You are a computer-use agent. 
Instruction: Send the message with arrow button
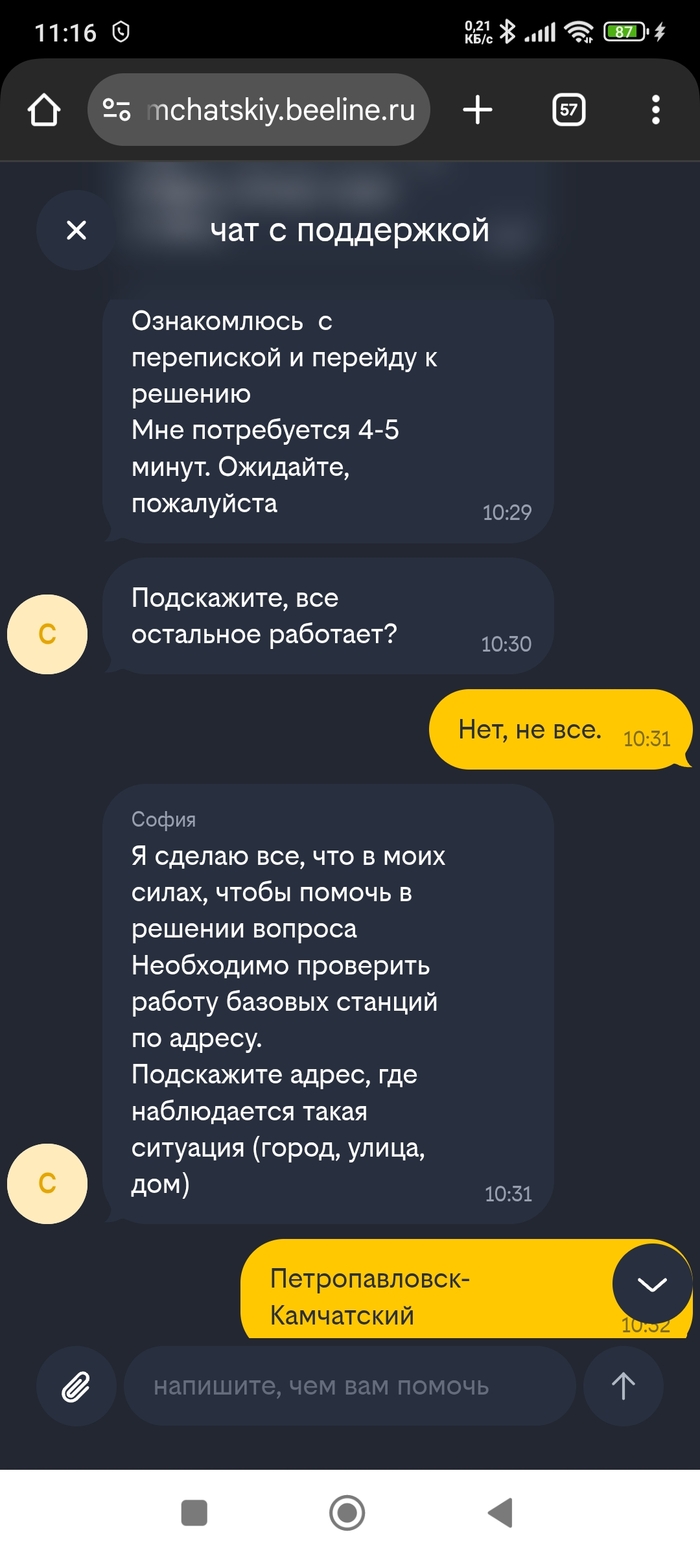[x=623, y=1386]
